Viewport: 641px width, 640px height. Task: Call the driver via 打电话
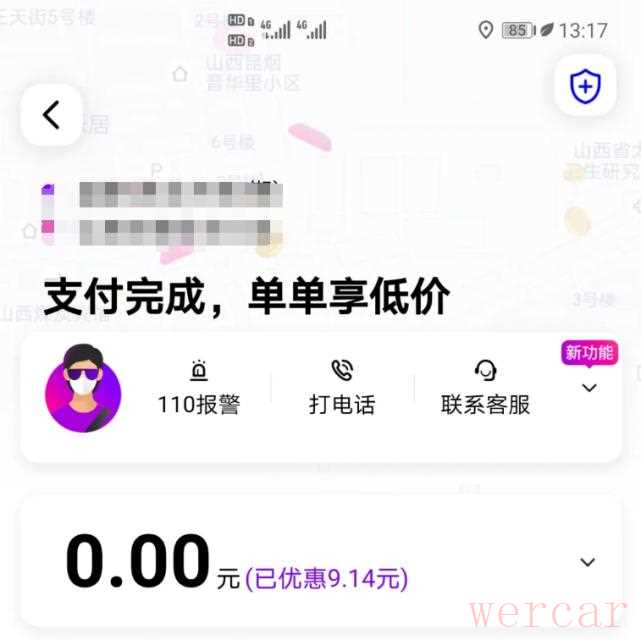342,390
